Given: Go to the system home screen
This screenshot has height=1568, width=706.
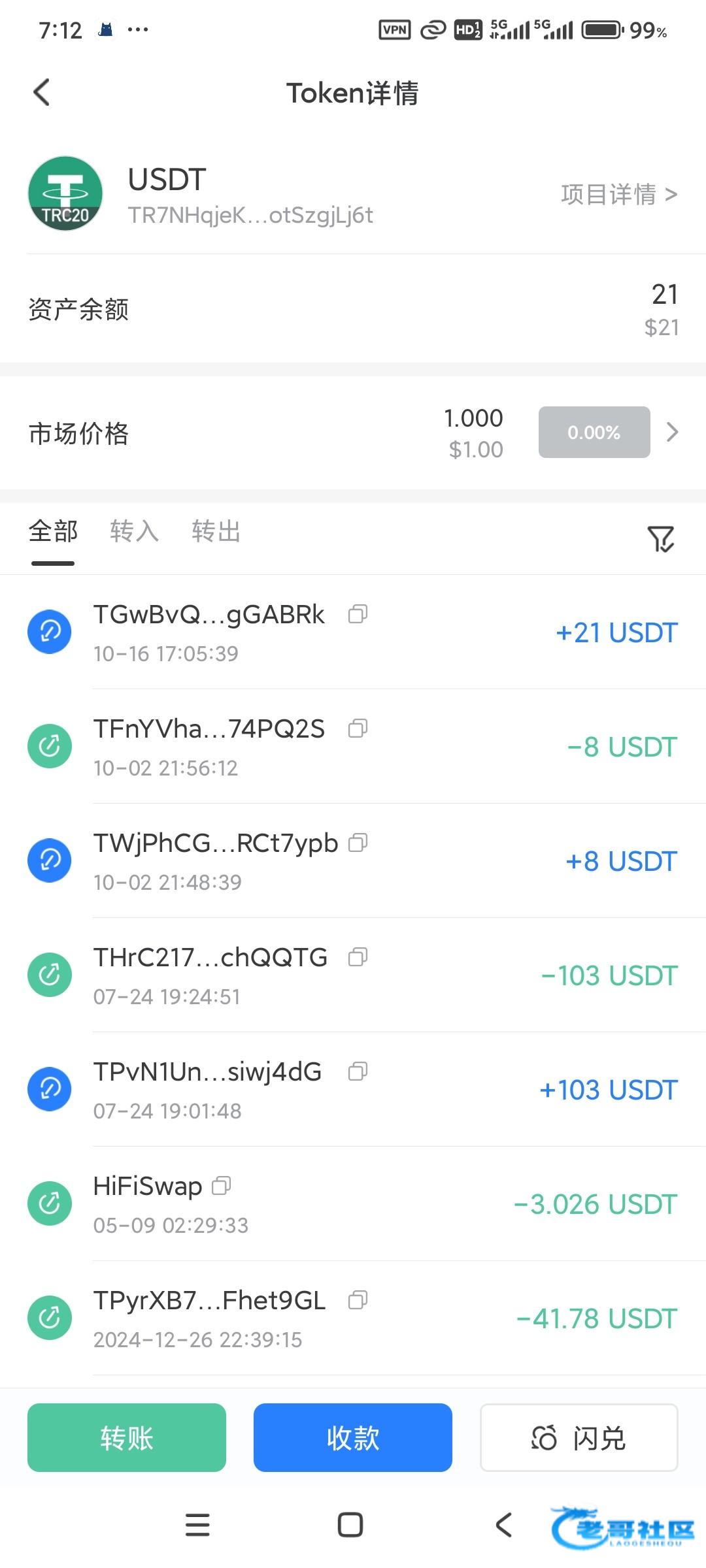Looking at the screenshot, I should [x=350, y=1525].
